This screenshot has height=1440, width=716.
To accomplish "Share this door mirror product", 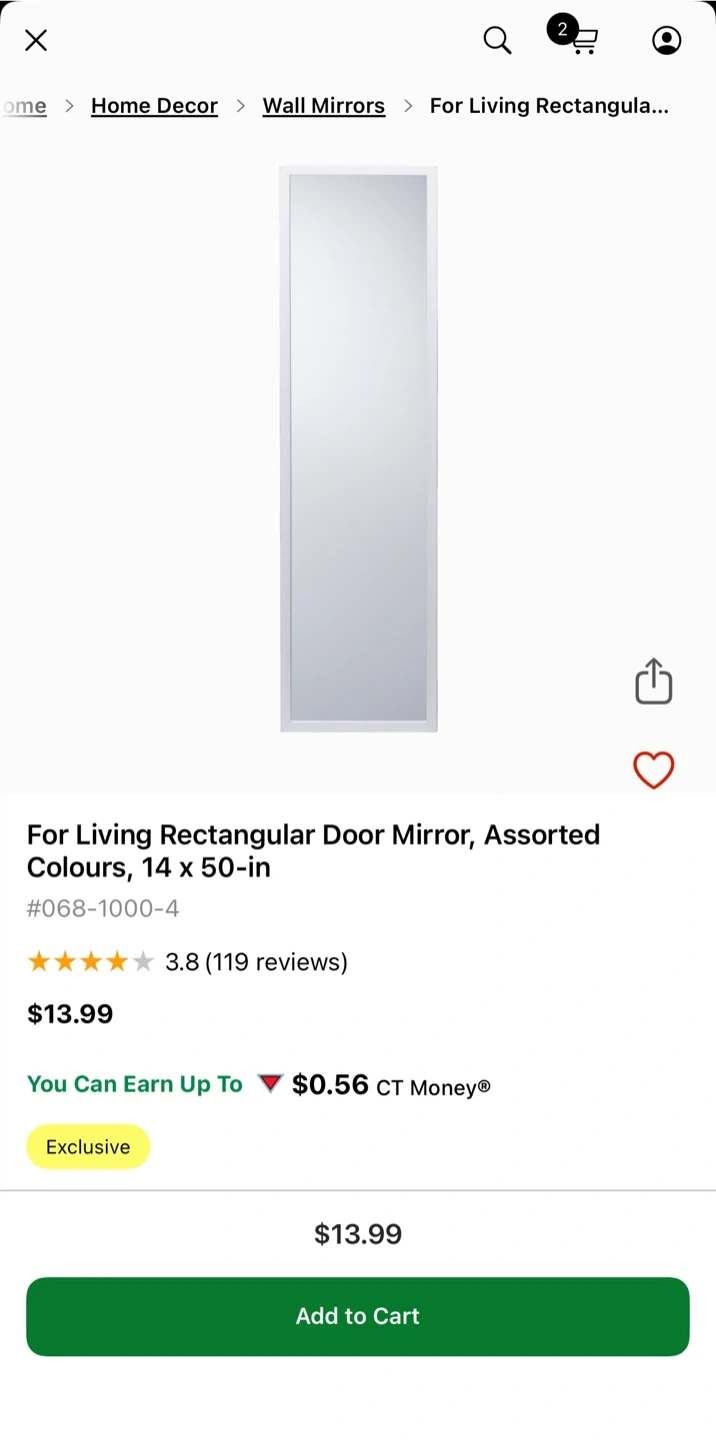I will 654,681.
